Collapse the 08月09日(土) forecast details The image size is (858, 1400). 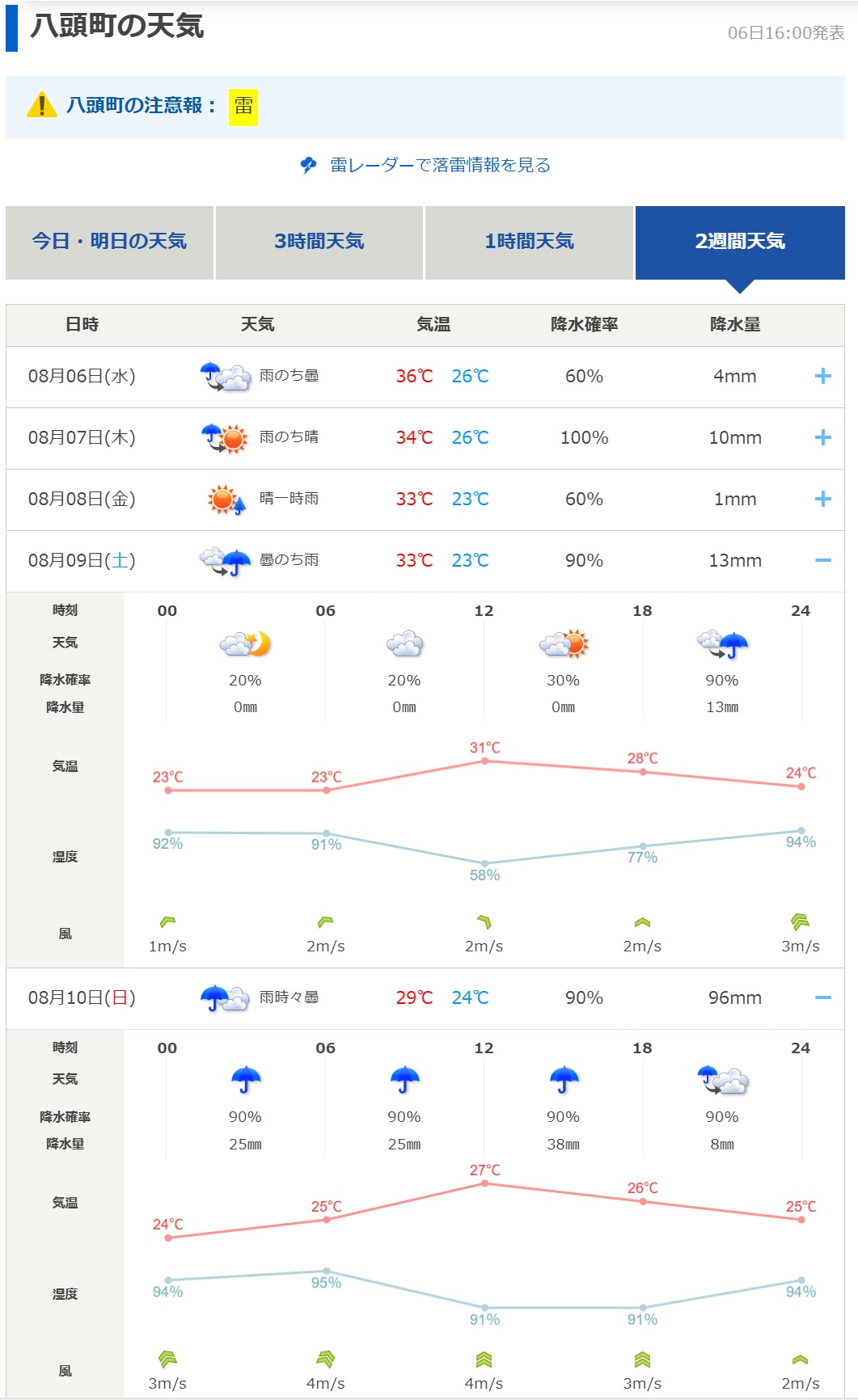[822, 561]
